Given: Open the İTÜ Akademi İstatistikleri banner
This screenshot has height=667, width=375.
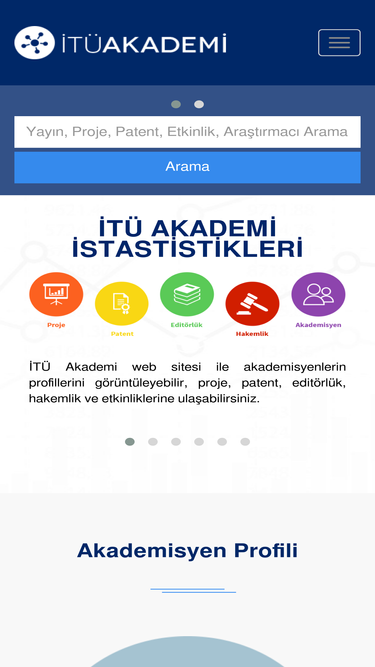Looking at the screenshot, I should 187,311.
